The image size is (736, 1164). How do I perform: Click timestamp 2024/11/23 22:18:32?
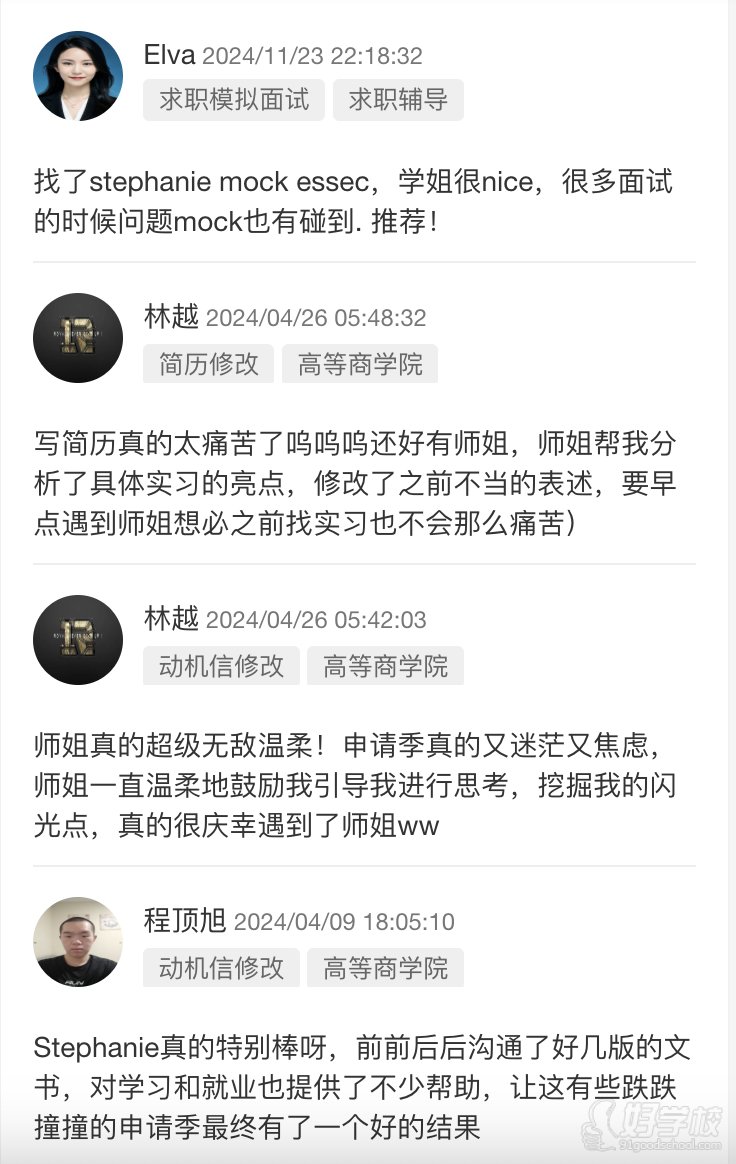[311, 55]
